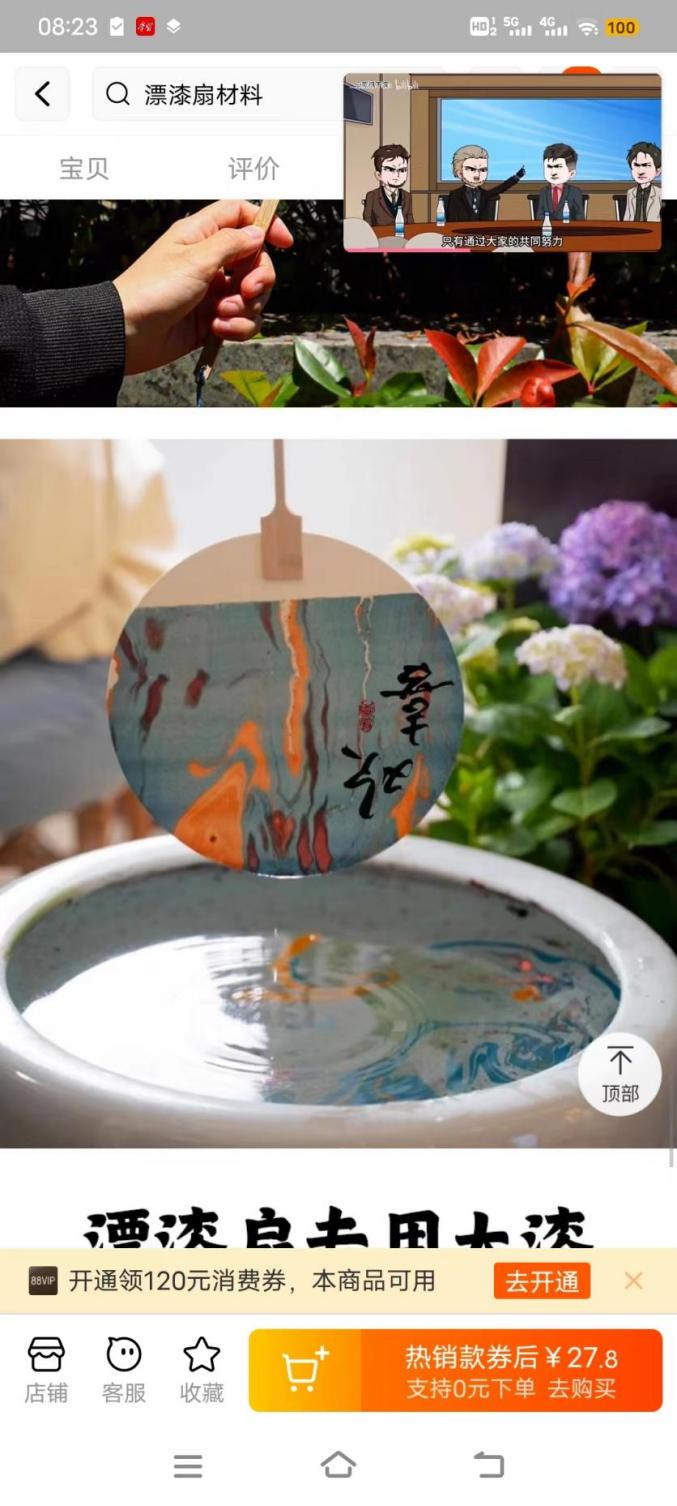Viewport: 677px width, 1506px height.
Task: Open the floating picture-in-picture video
Action: [502, 162]
